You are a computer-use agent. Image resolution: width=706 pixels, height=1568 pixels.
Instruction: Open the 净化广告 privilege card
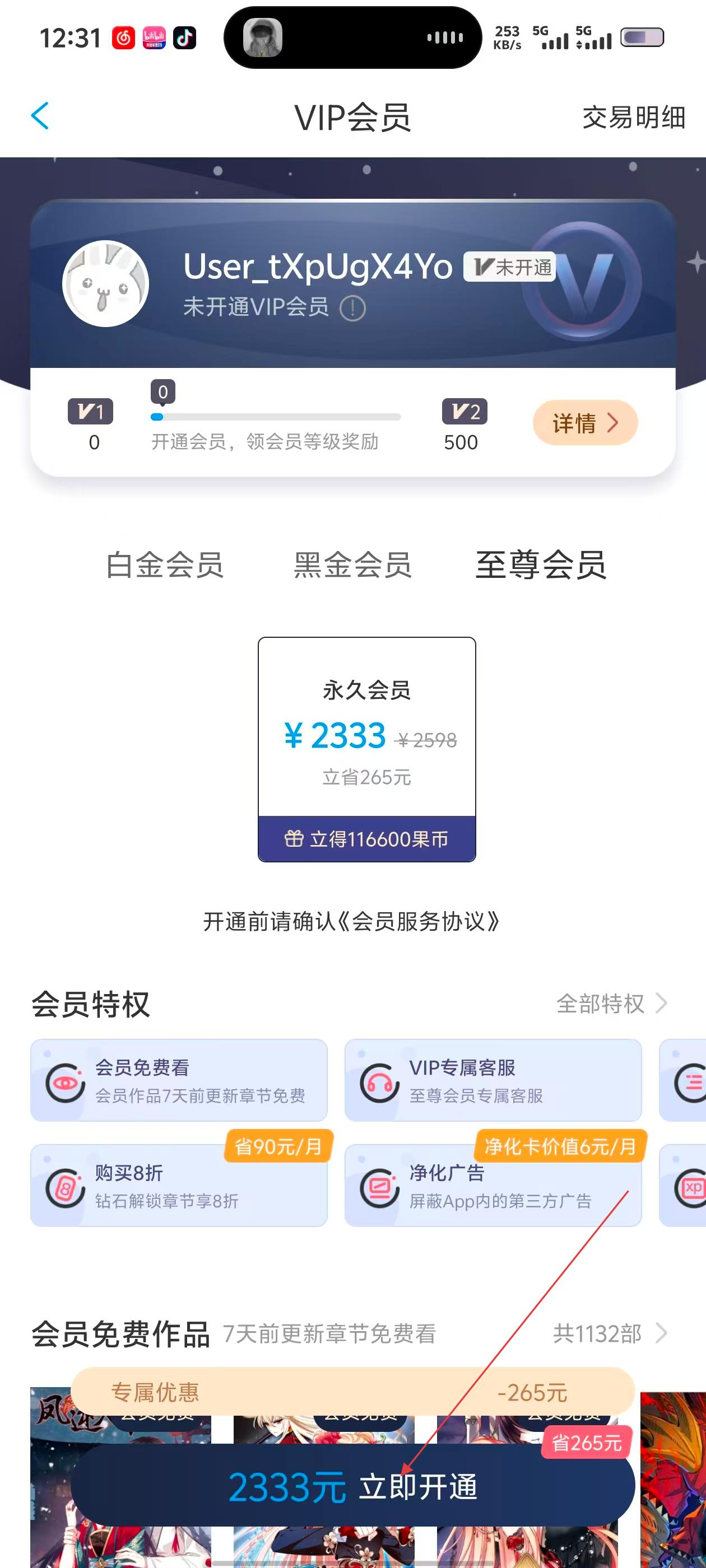493,1186
